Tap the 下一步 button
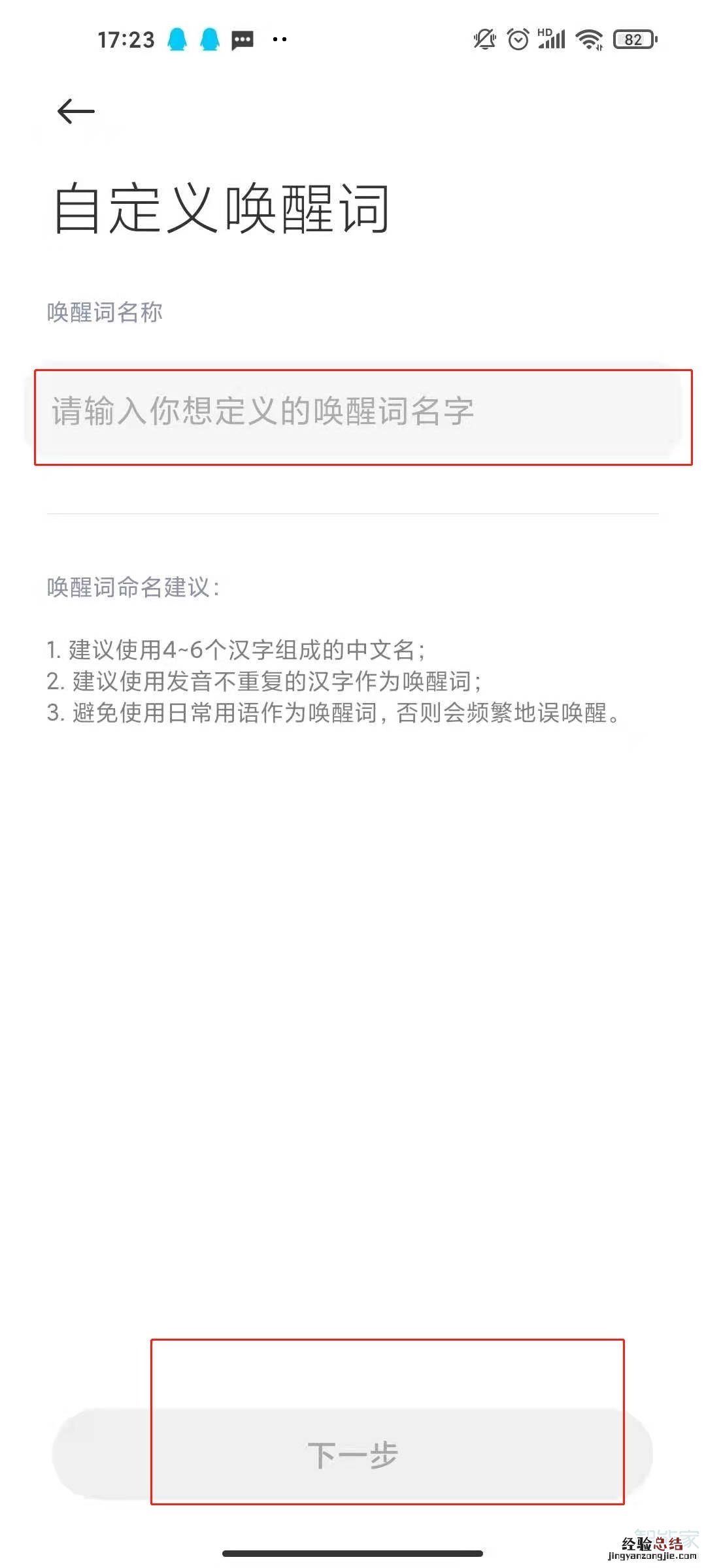706x1568 pixels. click(353, 1455)
